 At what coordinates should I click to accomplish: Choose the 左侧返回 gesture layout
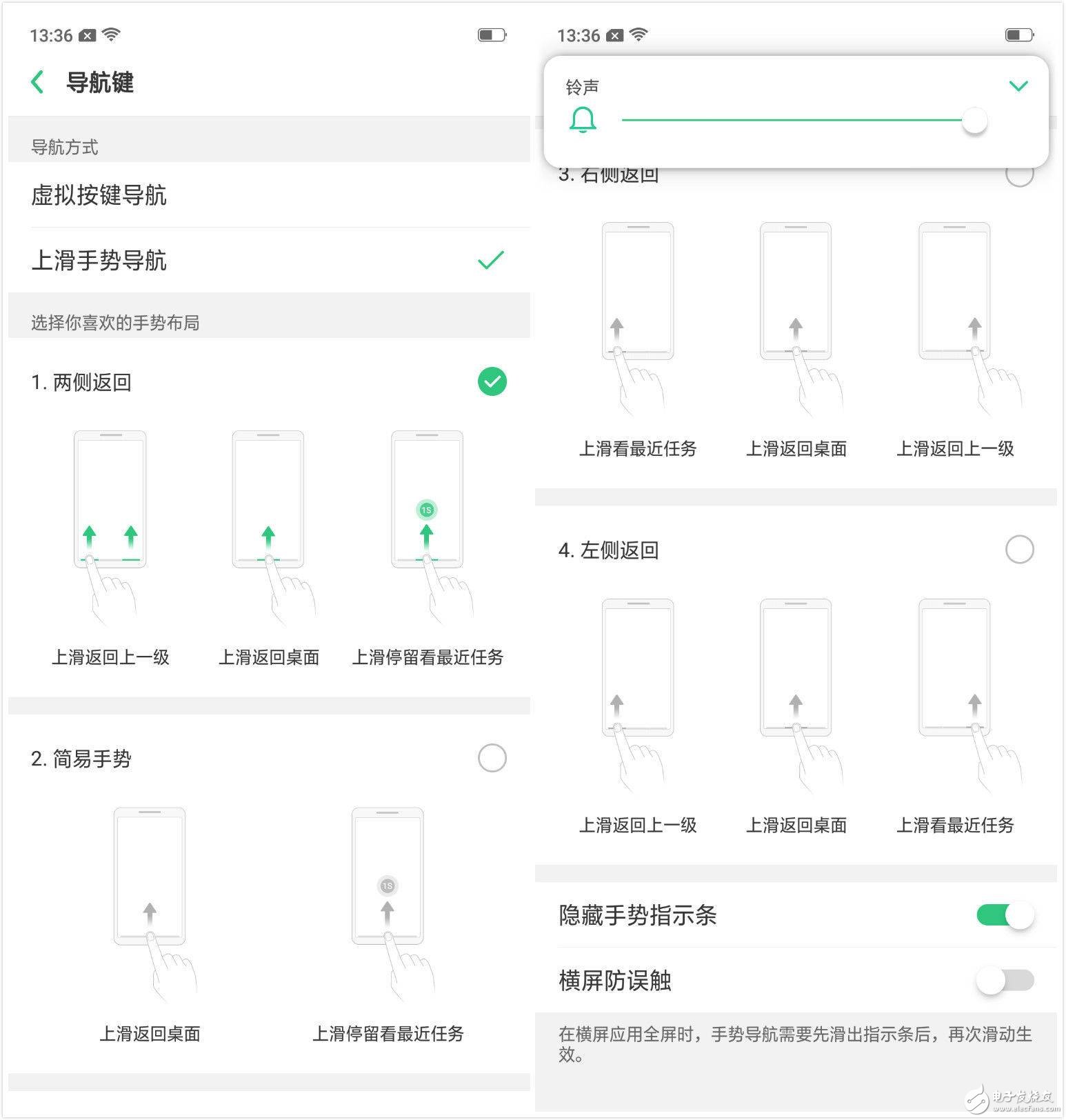click(x=1019, y=550)
